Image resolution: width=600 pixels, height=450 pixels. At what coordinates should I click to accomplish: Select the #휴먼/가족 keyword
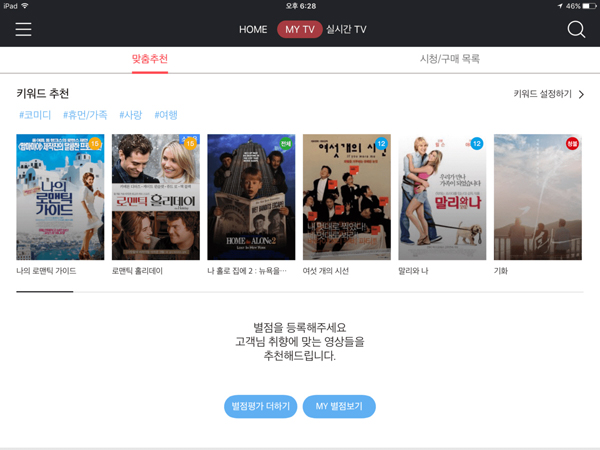point(85,116)
